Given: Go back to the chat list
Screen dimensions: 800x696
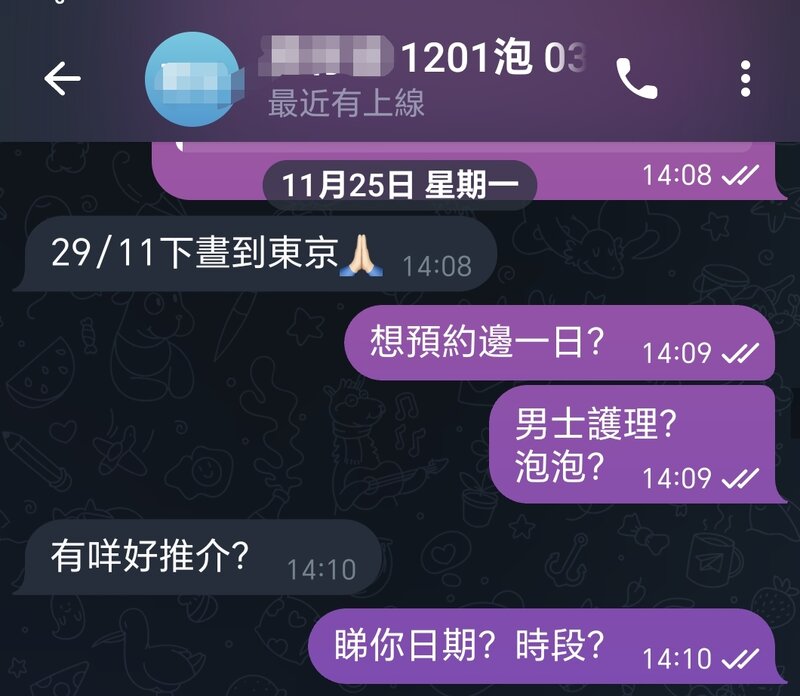Looking at the screenshot, I should [62, 79].
